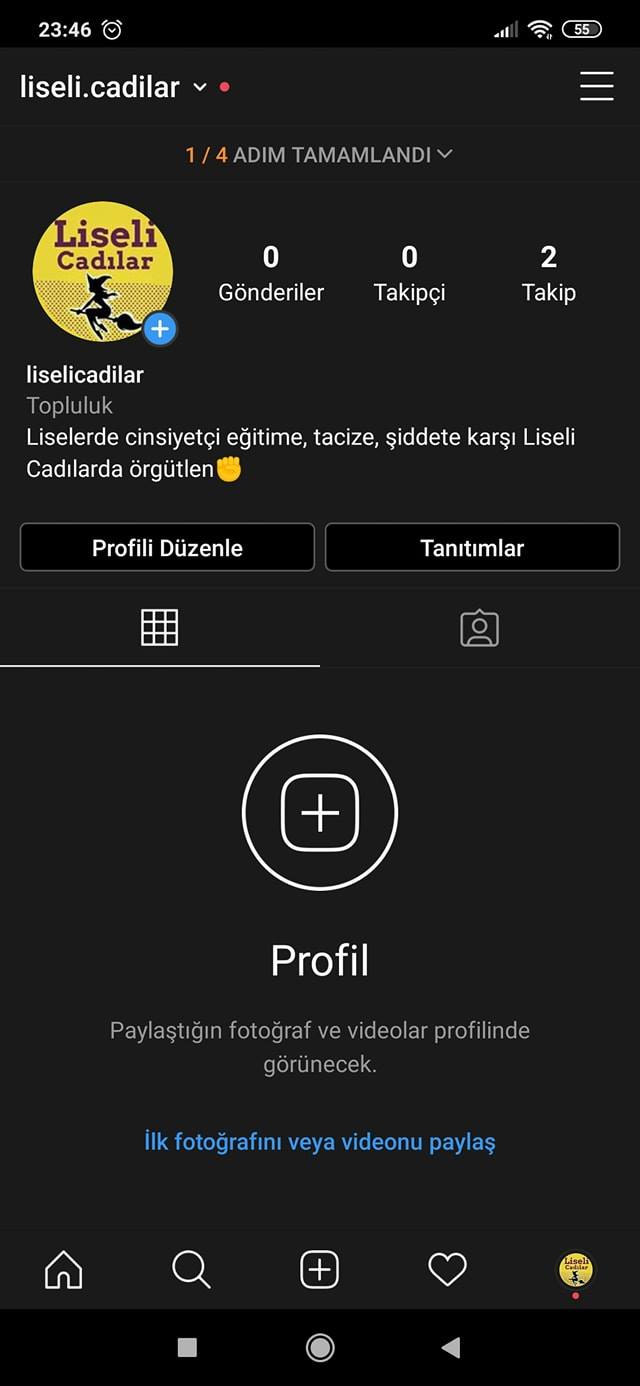Expand the 1/4 ADIM TAMAMLANDI steps
Image resolution: width=640 pixels, height=1386 pixels.
click(x=319, y=155)
